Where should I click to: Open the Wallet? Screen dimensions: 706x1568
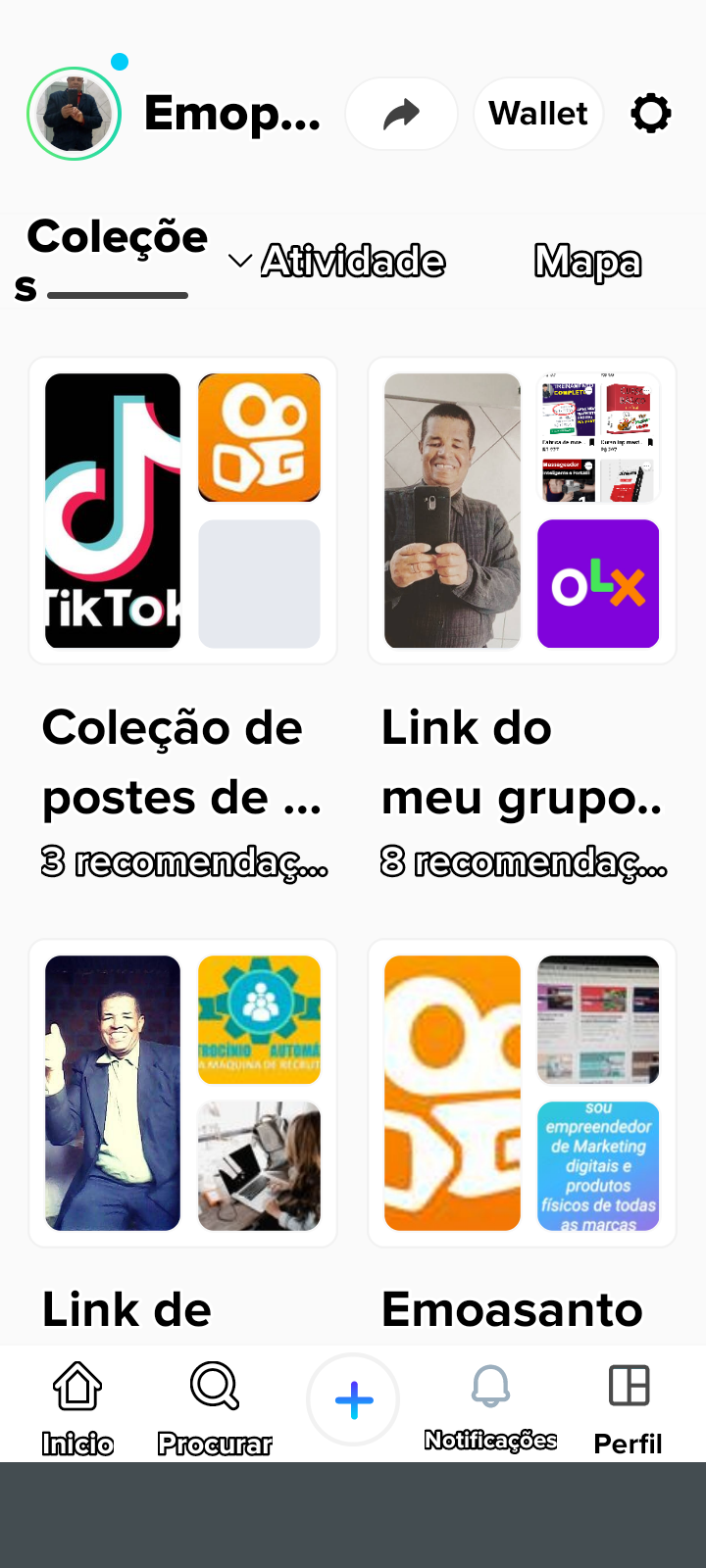538,114
